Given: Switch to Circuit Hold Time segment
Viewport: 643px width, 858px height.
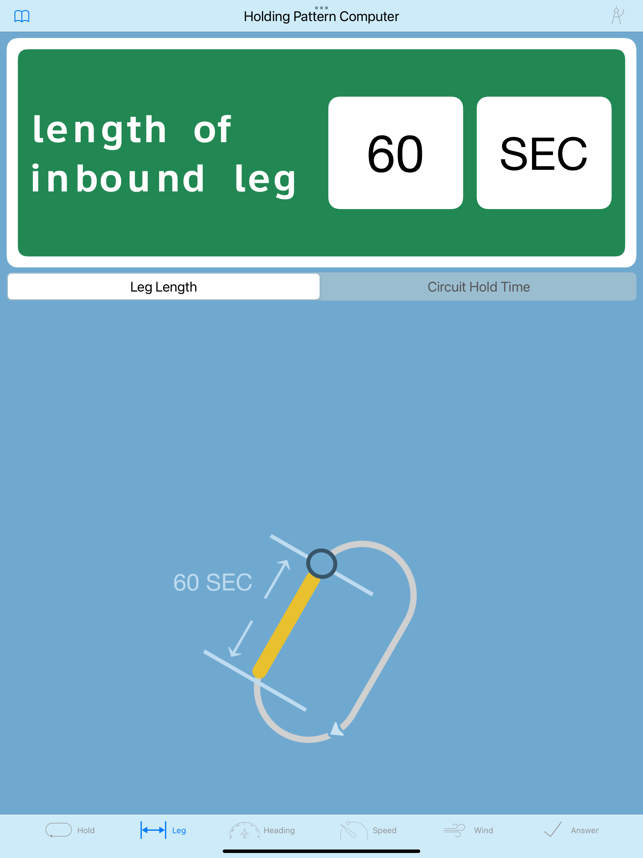Looking at the screenshot, I should (x=478, y=287).
